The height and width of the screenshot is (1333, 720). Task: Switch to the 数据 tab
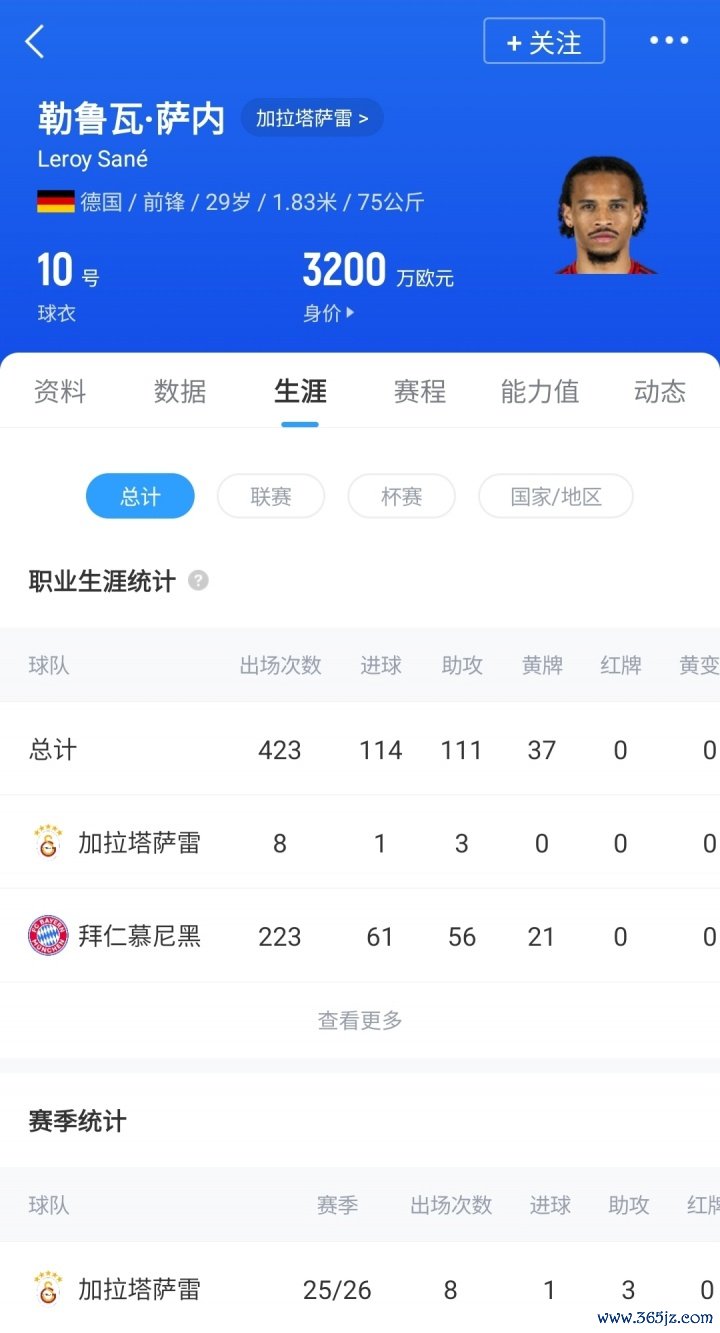[x=180, y=391]
